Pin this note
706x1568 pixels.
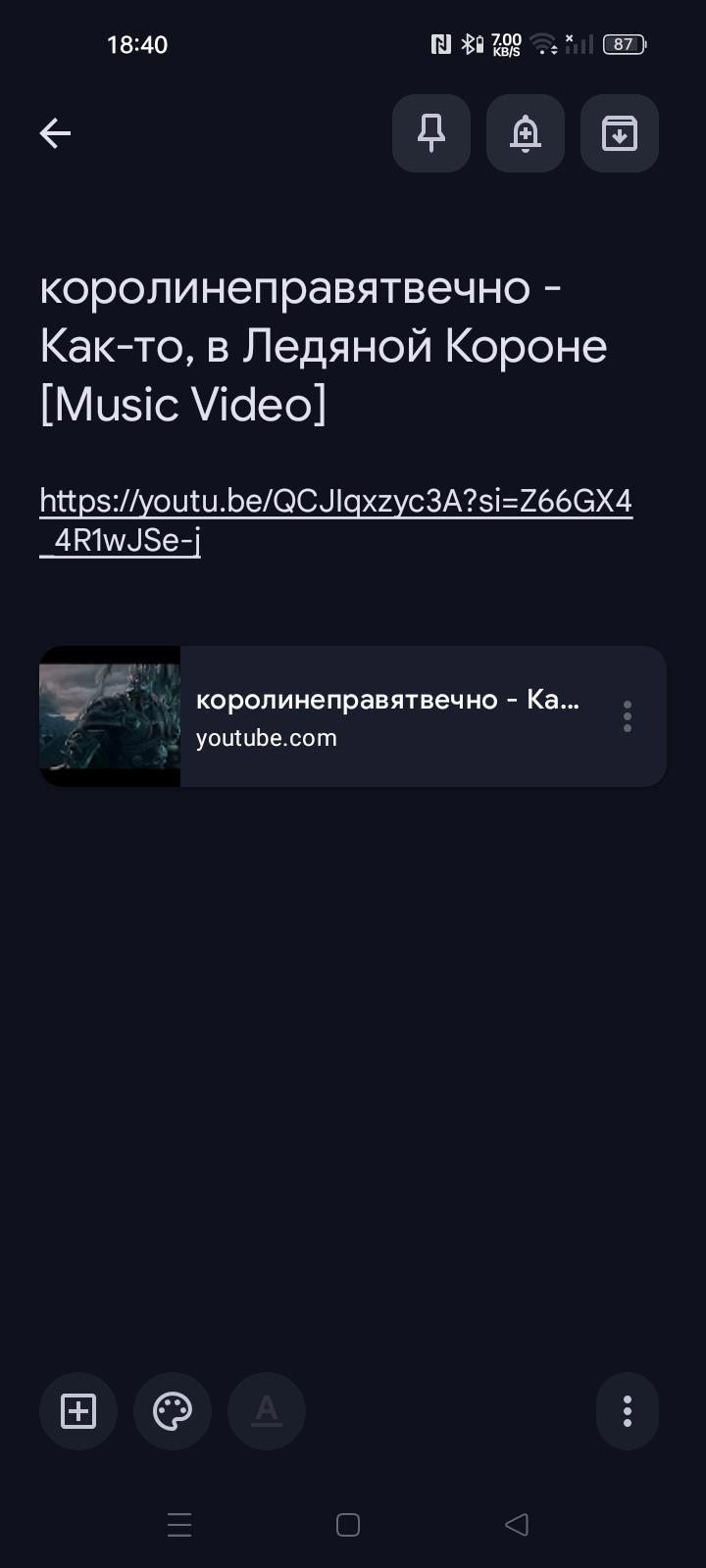pos(431,133)
